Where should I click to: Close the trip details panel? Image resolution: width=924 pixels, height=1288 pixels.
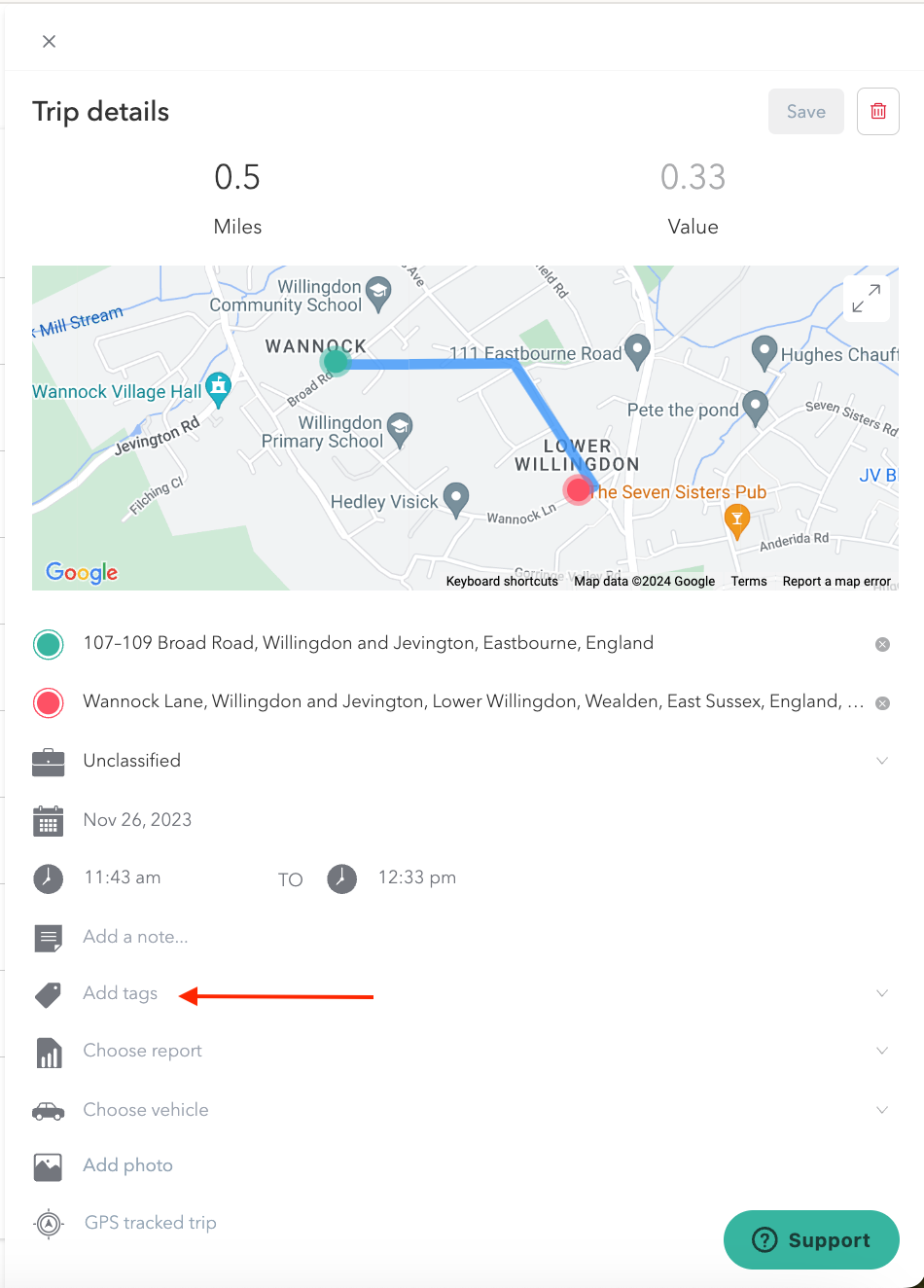coord(49,41)
